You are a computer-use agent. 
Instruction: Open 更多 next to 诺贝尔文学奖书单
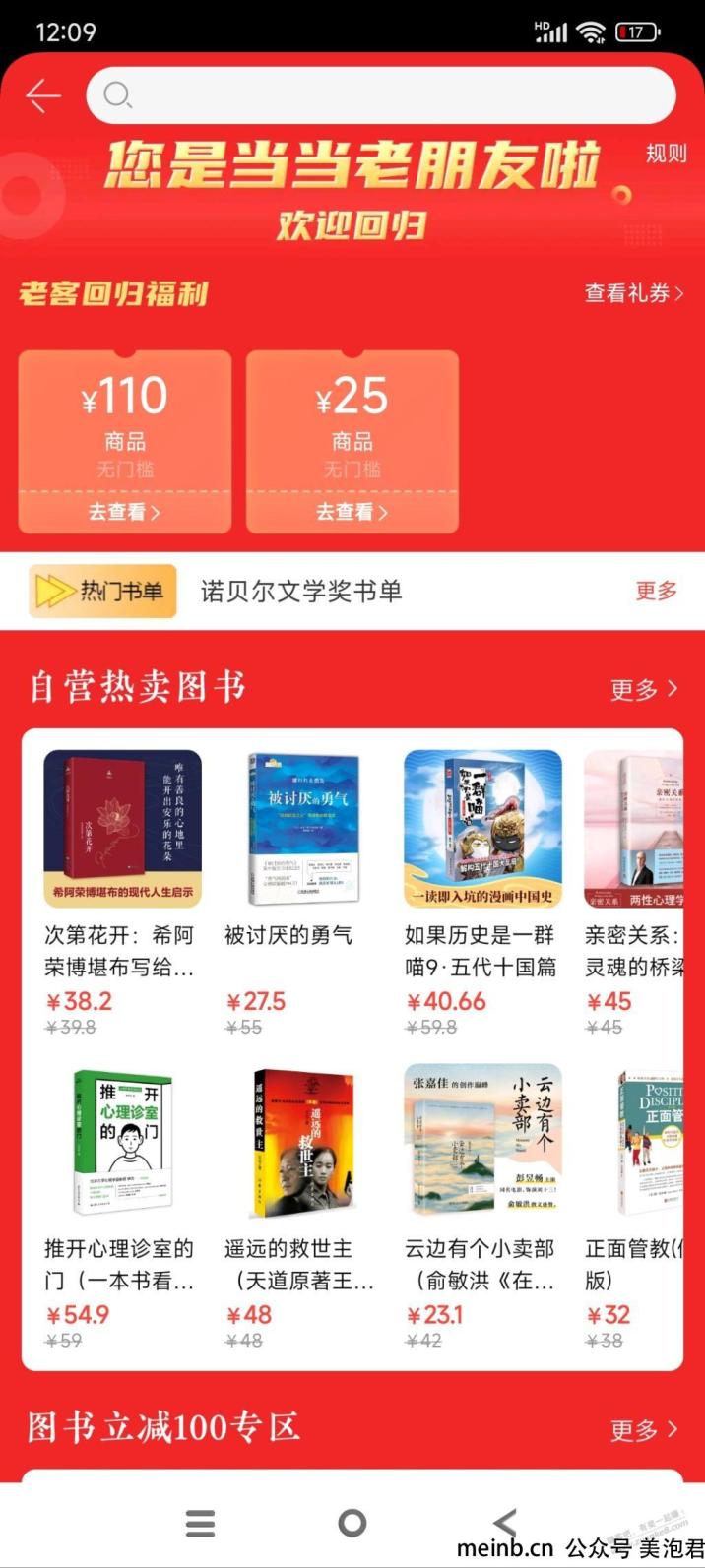point(657,591)
